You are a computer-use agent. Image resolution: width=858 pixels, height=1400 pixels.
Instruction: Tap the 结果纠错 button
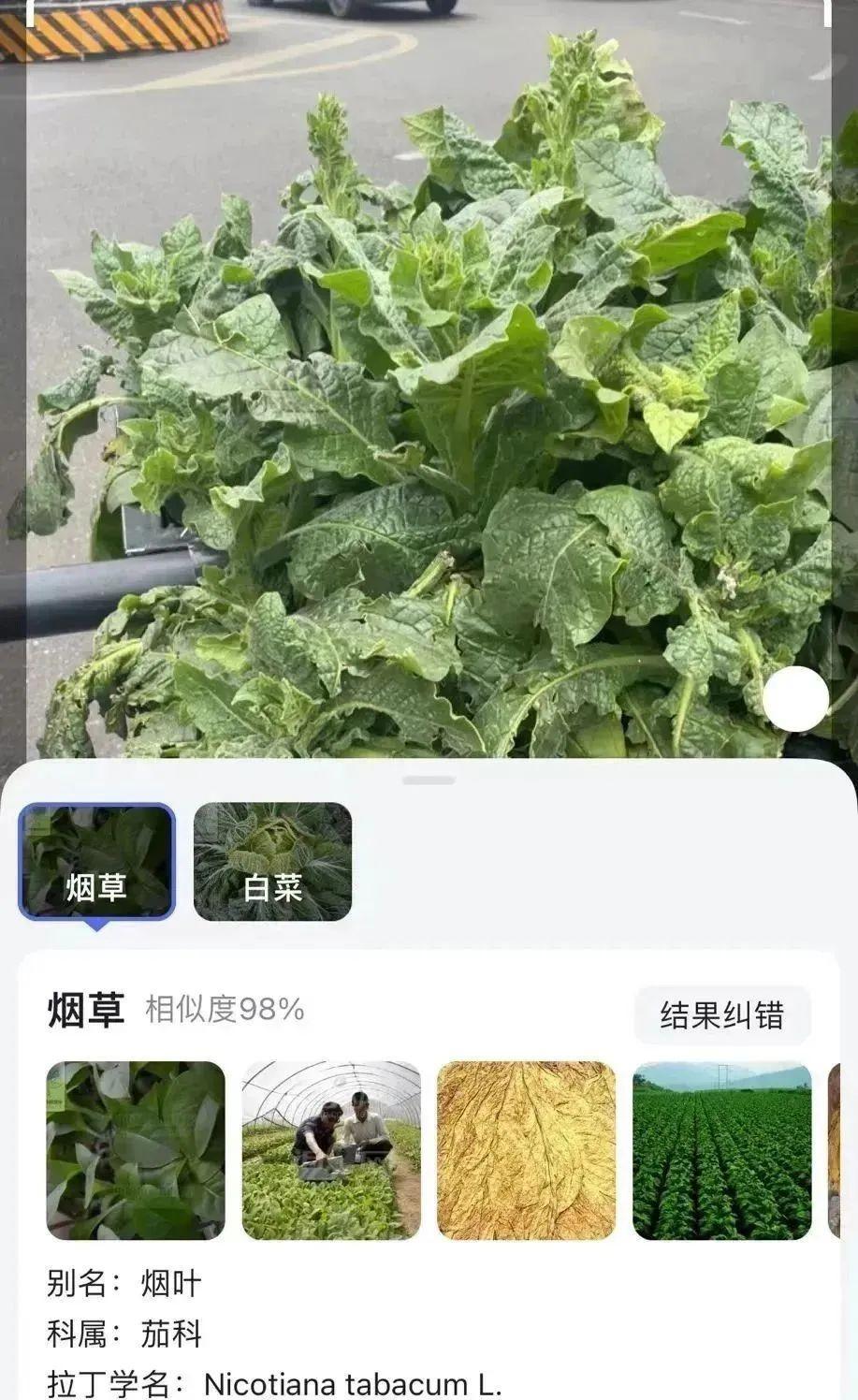tap(721, 1015)
